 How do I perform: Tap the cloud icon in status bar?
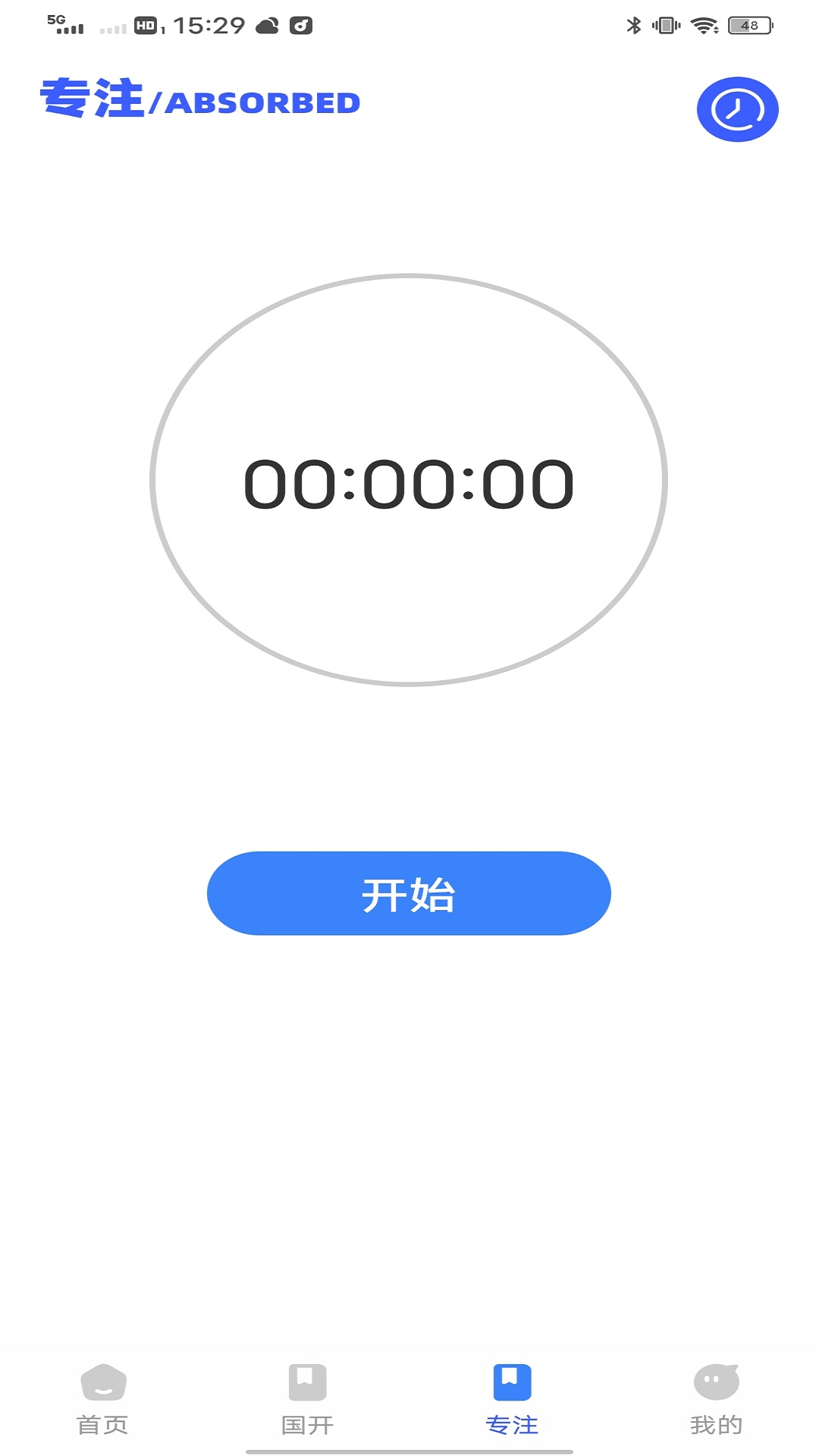click(x=265, y=25)
